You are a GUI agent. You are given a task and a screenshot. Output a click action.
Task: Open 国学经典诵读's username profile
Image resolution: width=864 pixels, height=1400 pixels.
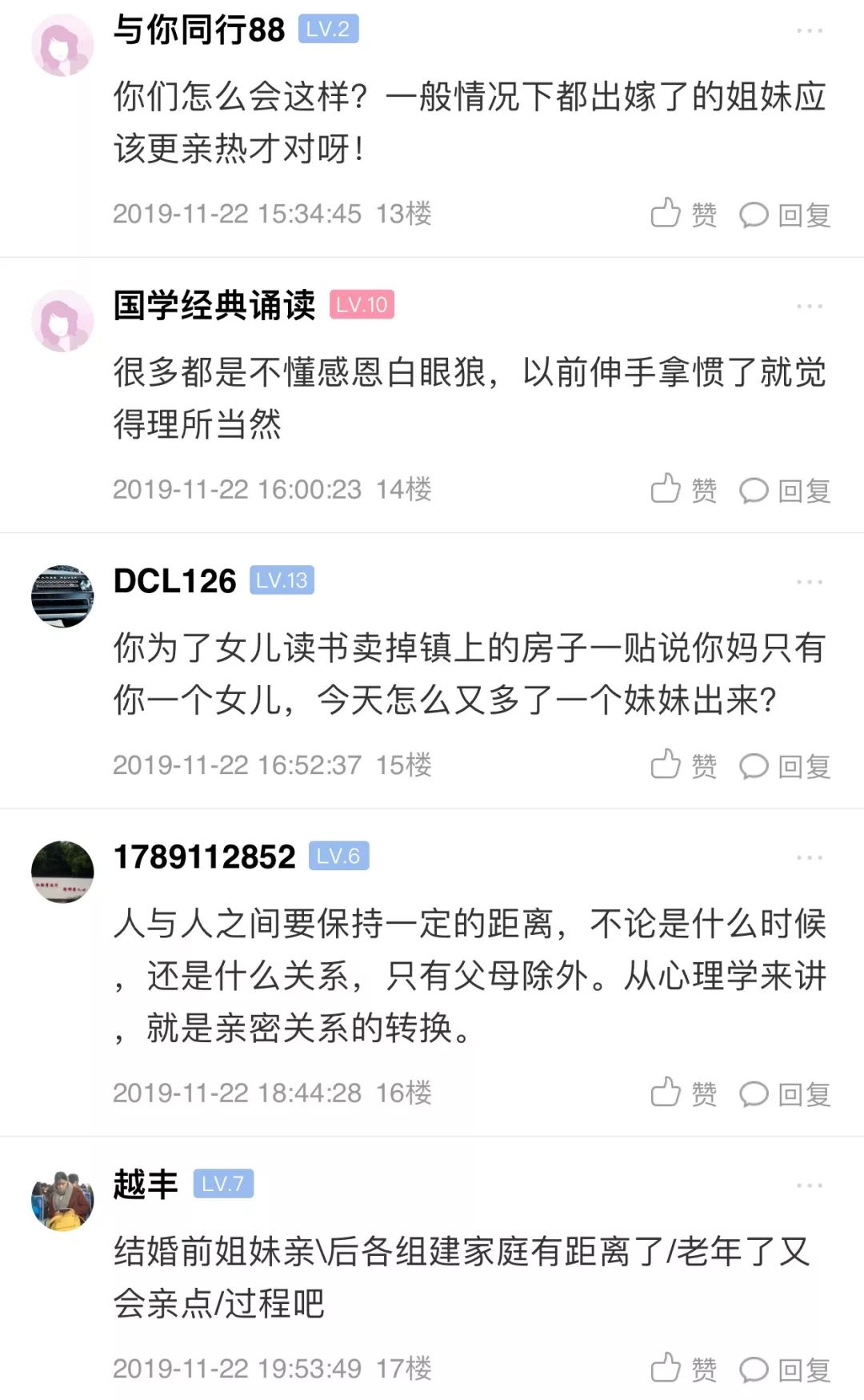(214, 305)
